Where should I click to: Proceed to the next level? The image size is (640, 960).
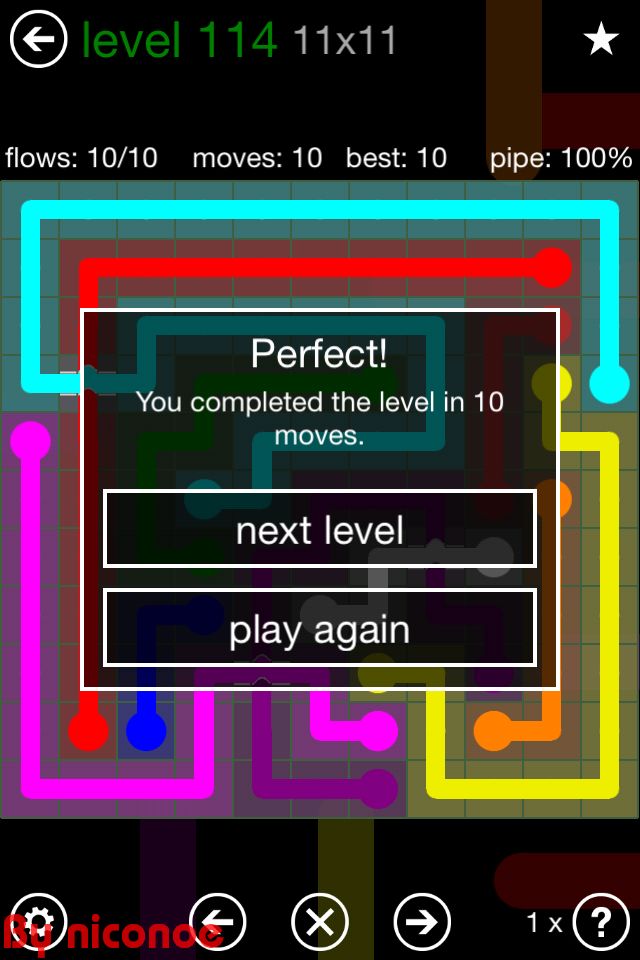pos(320,529)
